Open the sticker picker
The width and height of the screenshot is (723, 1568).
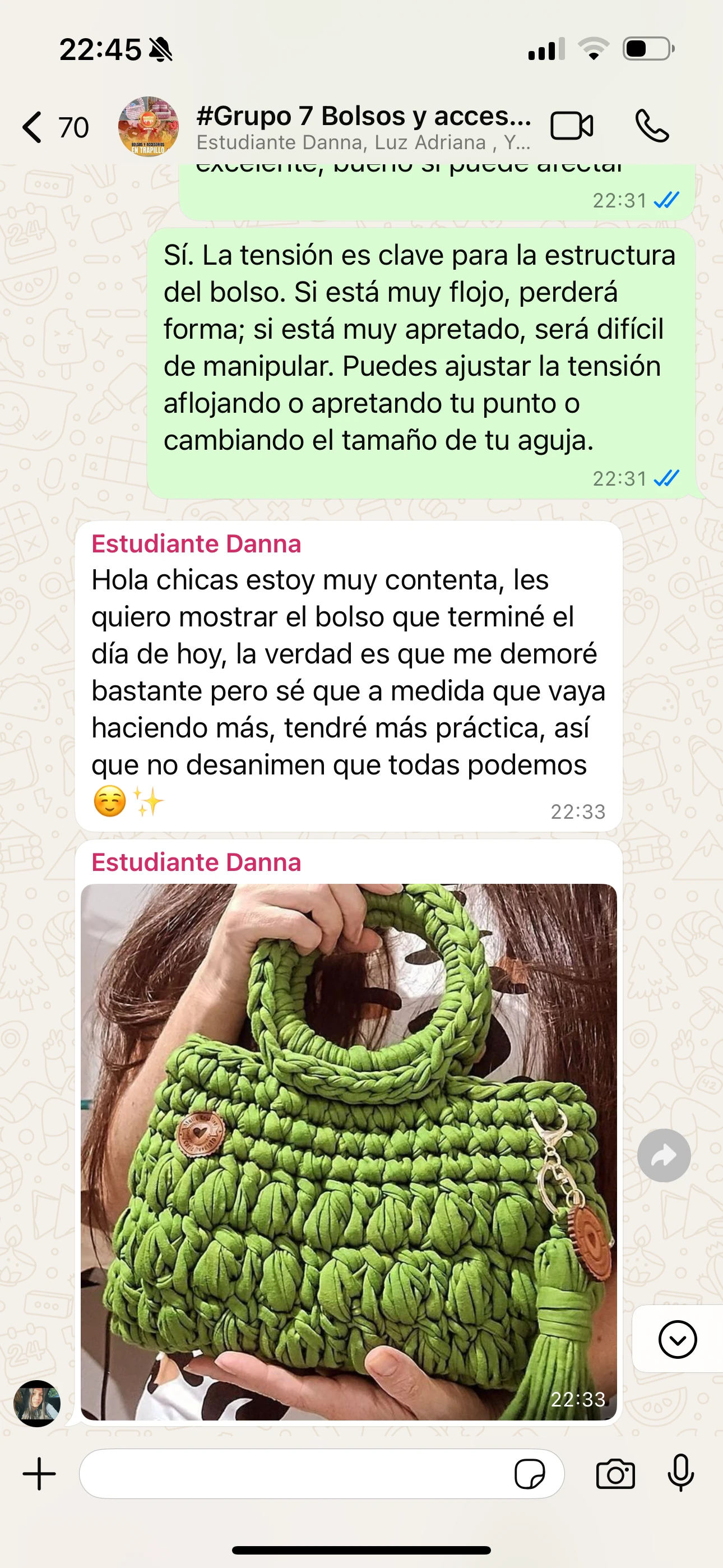pyautogui.click(x=530, y=1474)
